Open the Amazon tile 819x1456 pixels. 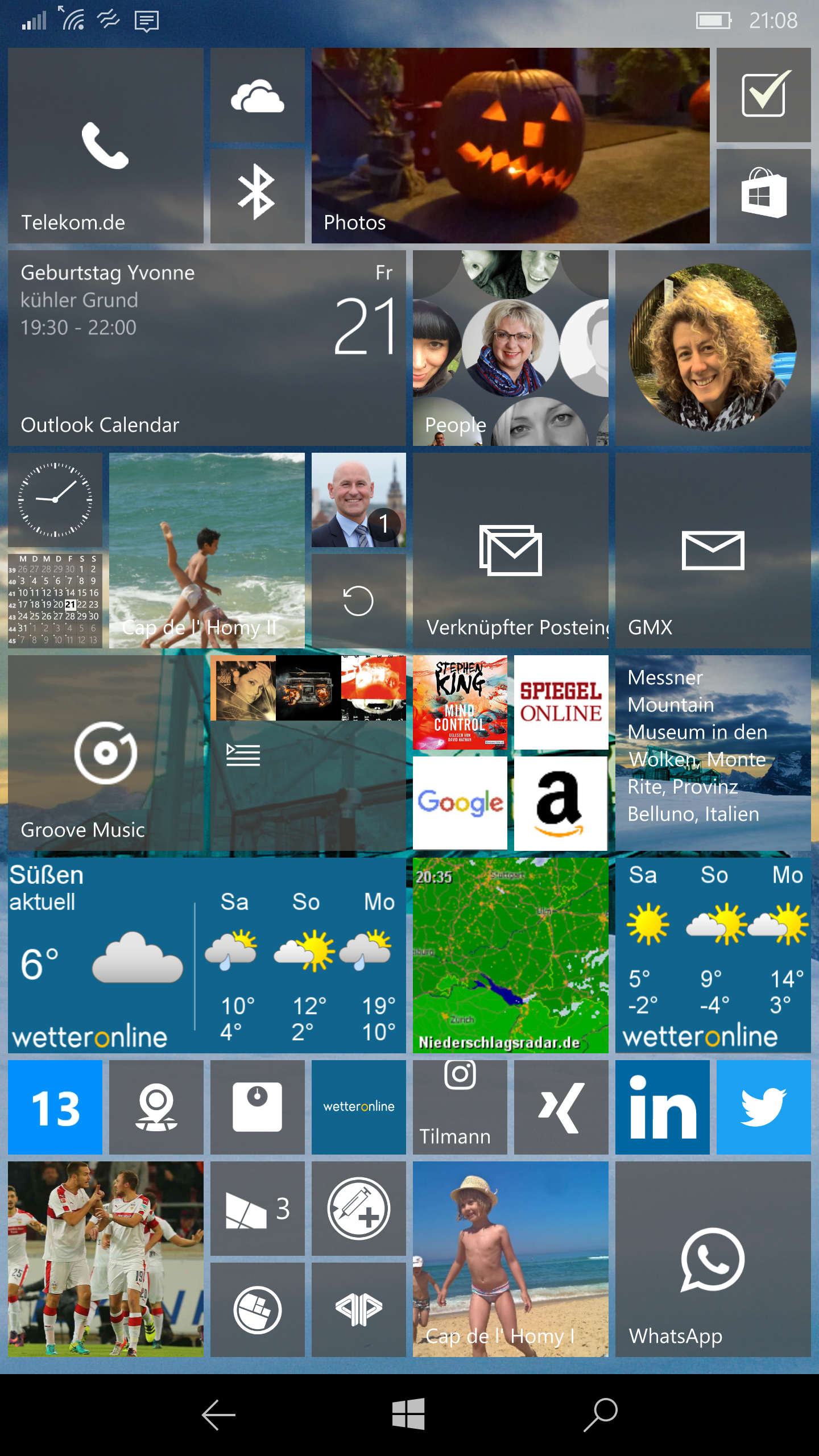(x=561, y=804)
